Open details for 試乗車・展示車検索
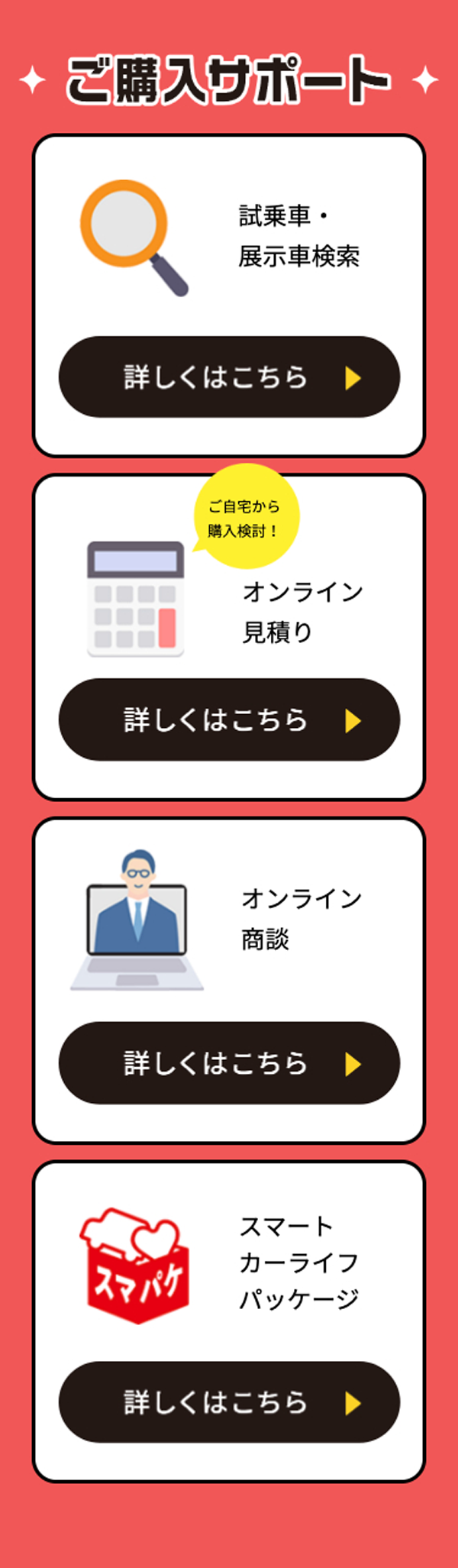This screenshot has width=458, height=1568. [229, 377]
